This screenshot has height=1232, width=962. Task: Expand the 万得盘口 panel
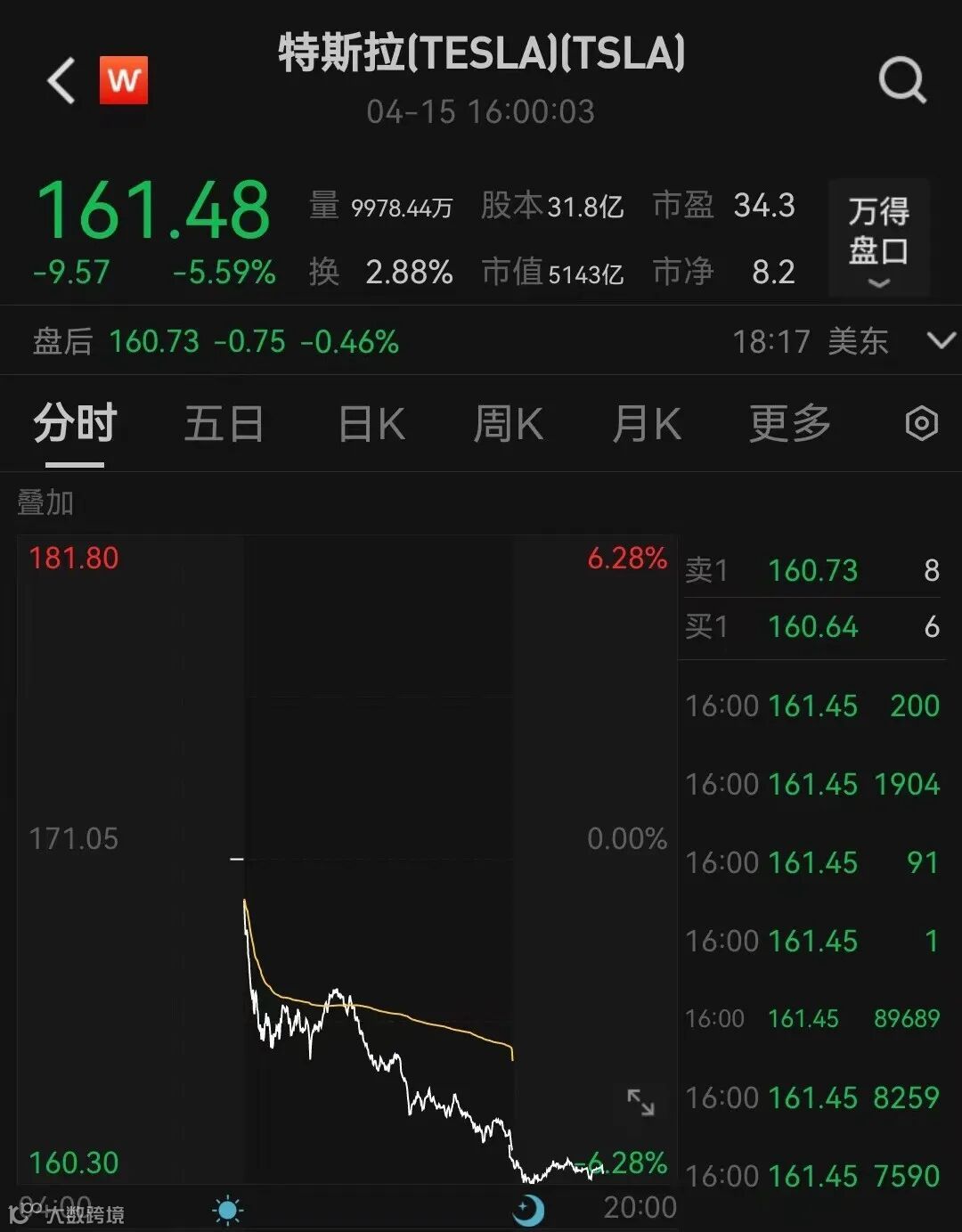click(x=878, y=238)
